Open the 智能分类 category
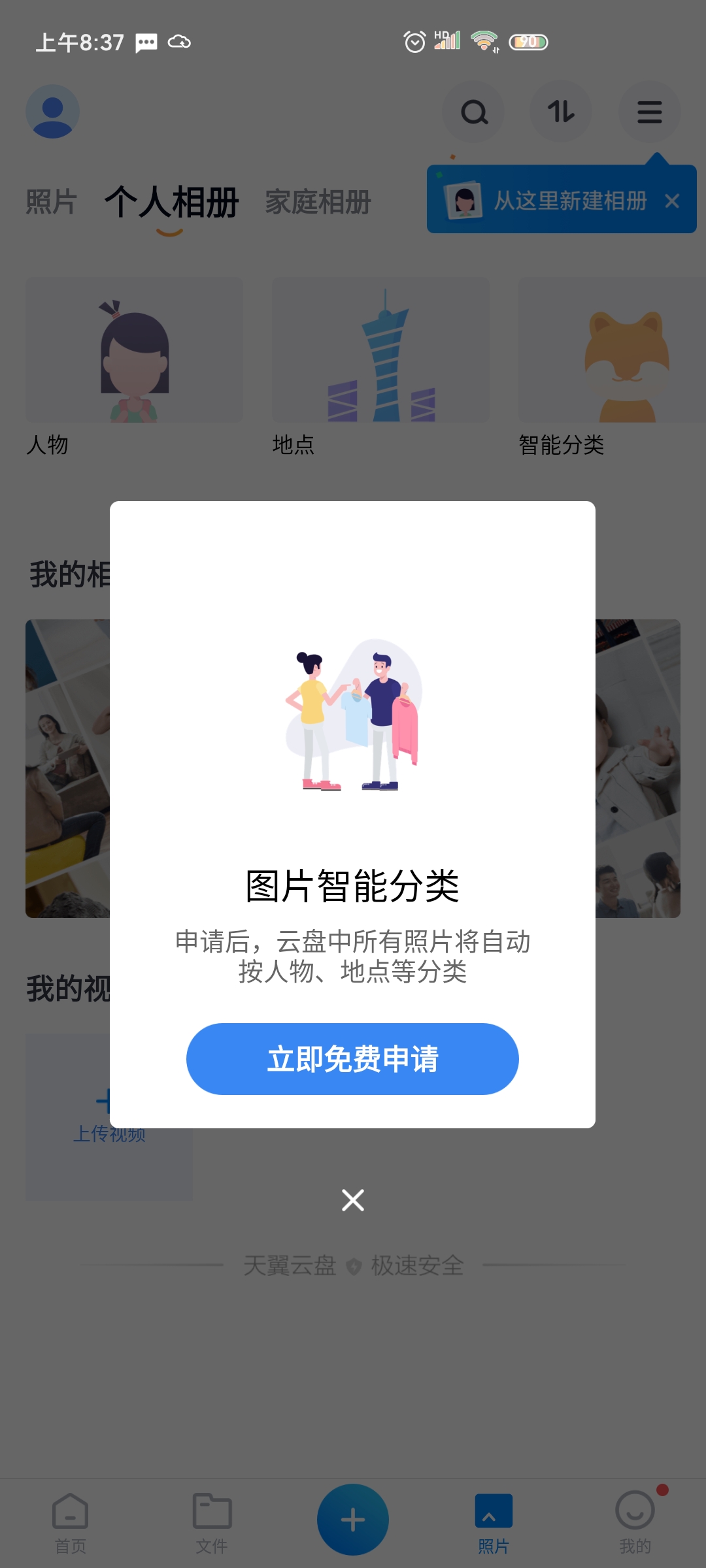706x1568 pixels. (x=611, y=350)
